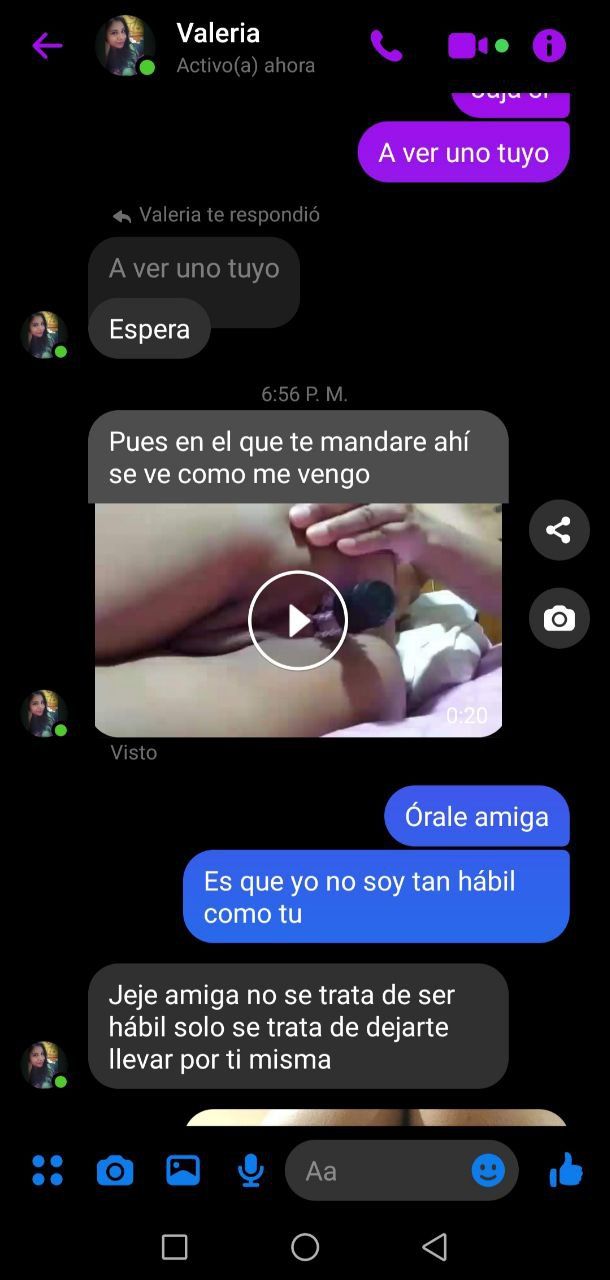Open the camera from the message bar
This screenshot has width=610, height=1280.
(x=115, y=1170)
